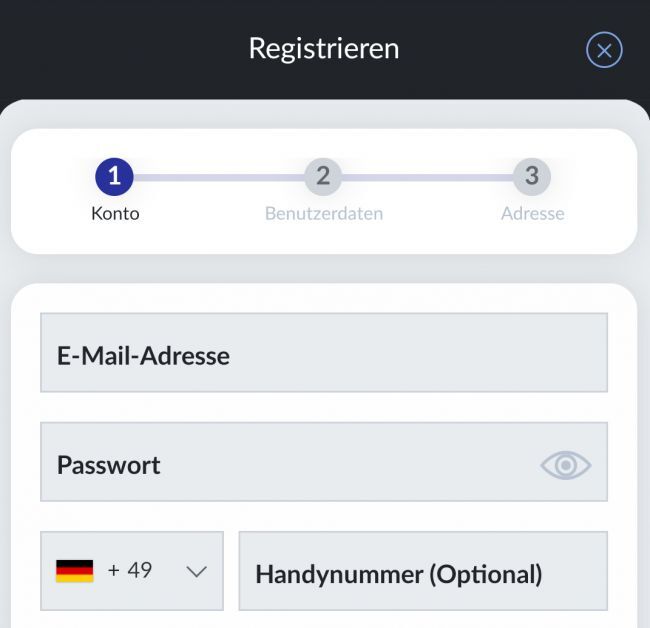Show password with the eye icon

point(566,465)
